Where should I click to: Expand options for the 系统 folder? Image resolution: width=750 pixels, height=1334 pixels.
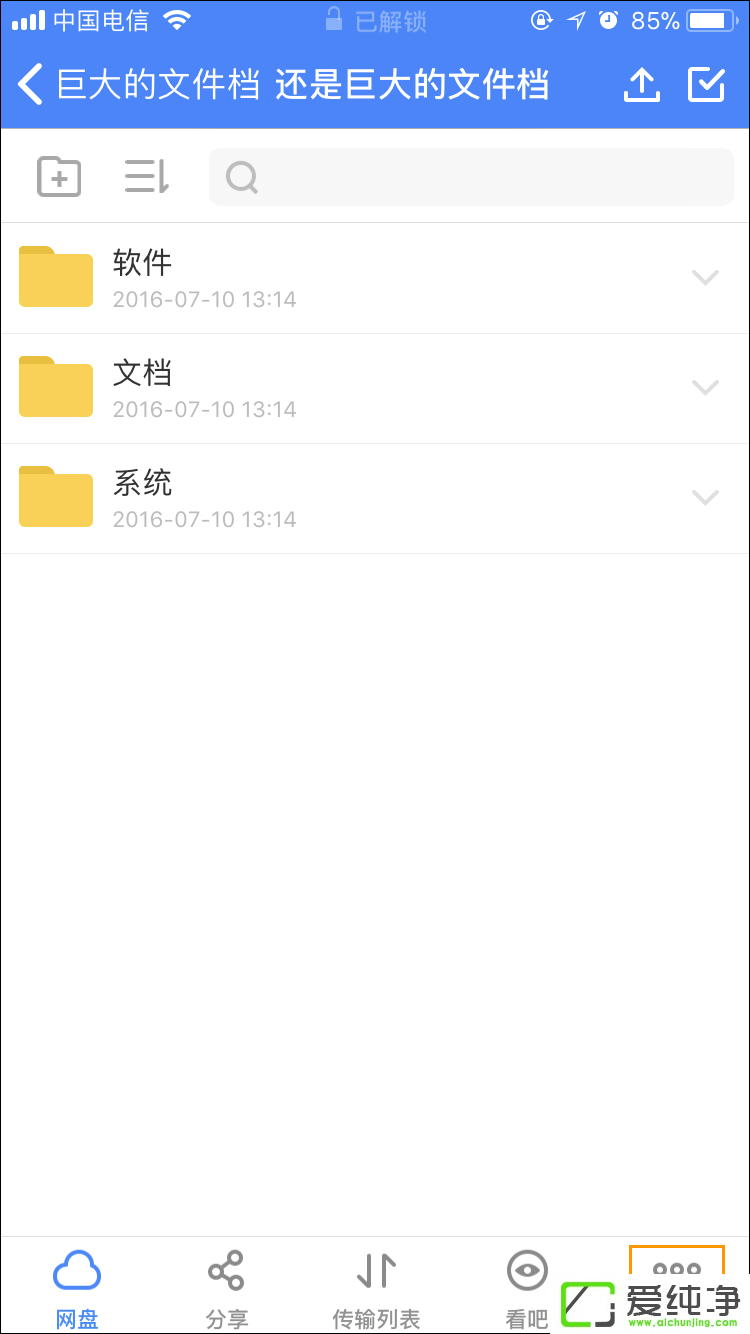pyautogui.click(x=706, y=497)
